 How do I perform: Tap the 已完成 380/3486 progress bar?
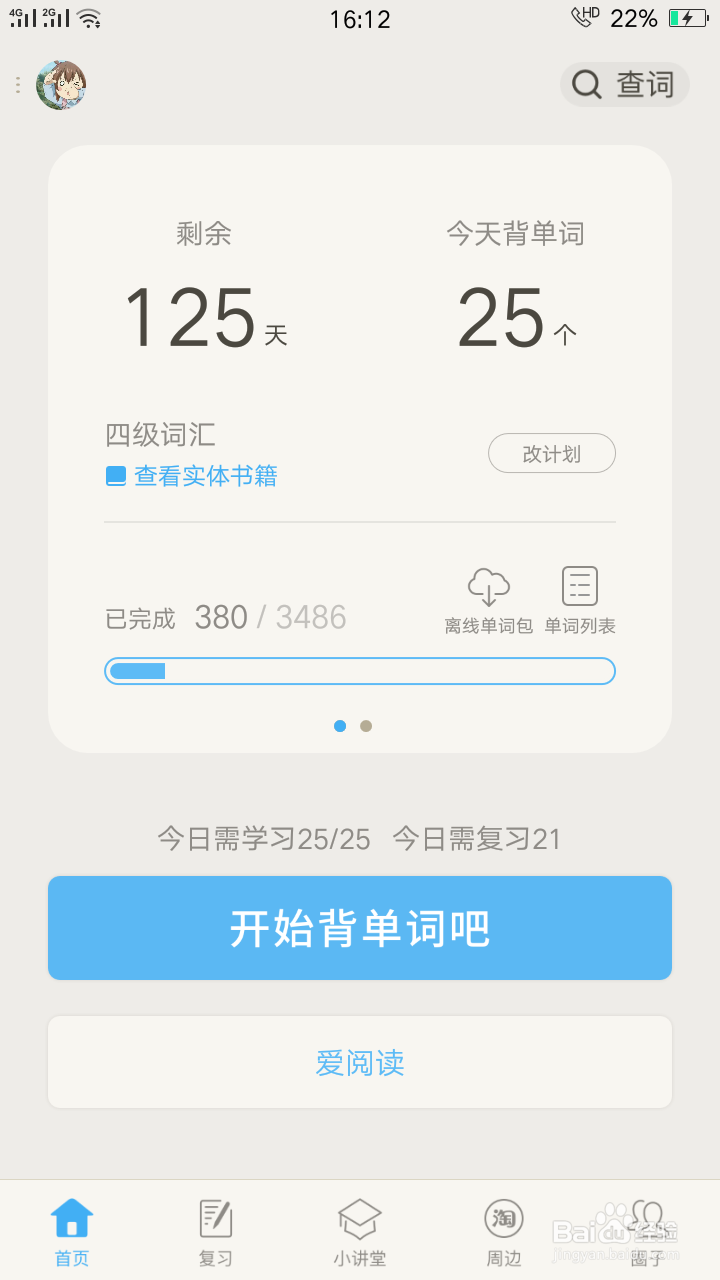click(x=360, y=670)
